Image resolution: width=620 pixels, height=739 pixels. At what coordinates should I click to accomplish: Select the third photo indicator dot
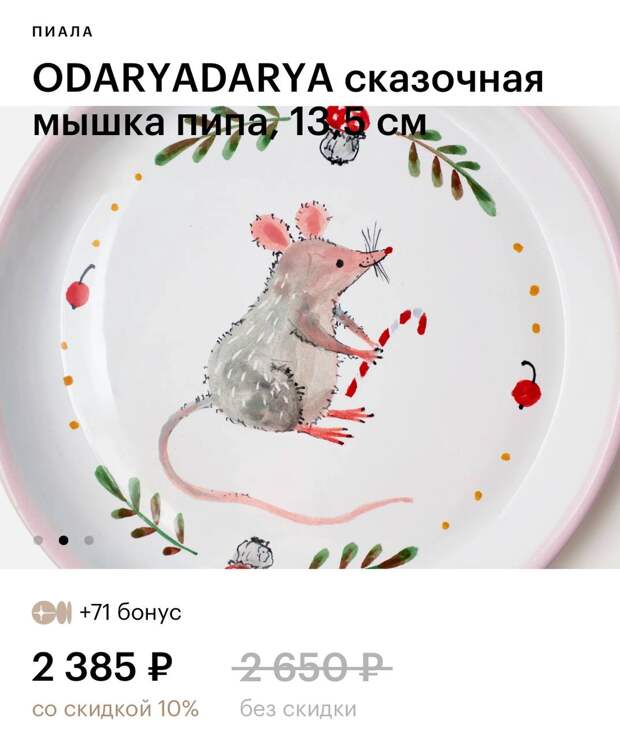[89, 540]
